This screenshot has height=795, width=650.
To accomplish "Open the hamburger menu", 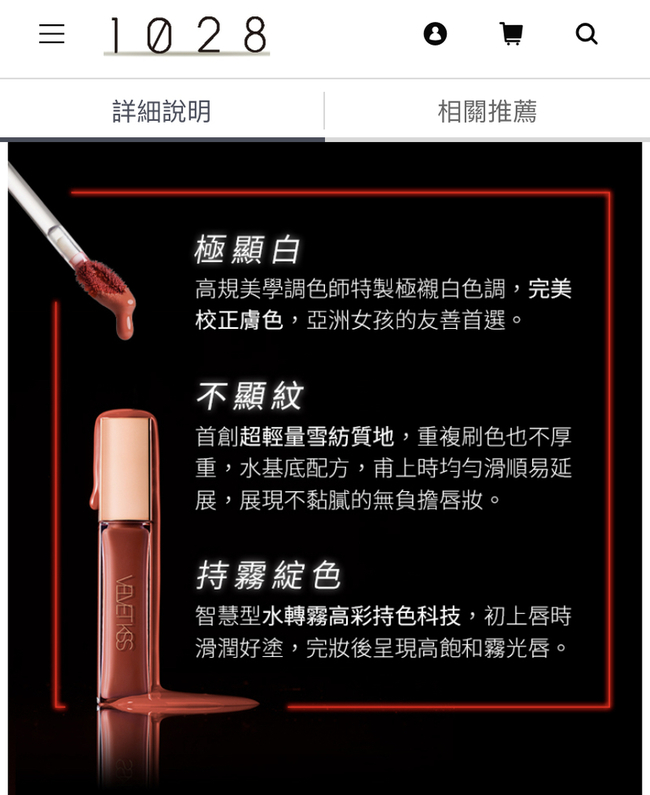I will click(52, 34).
